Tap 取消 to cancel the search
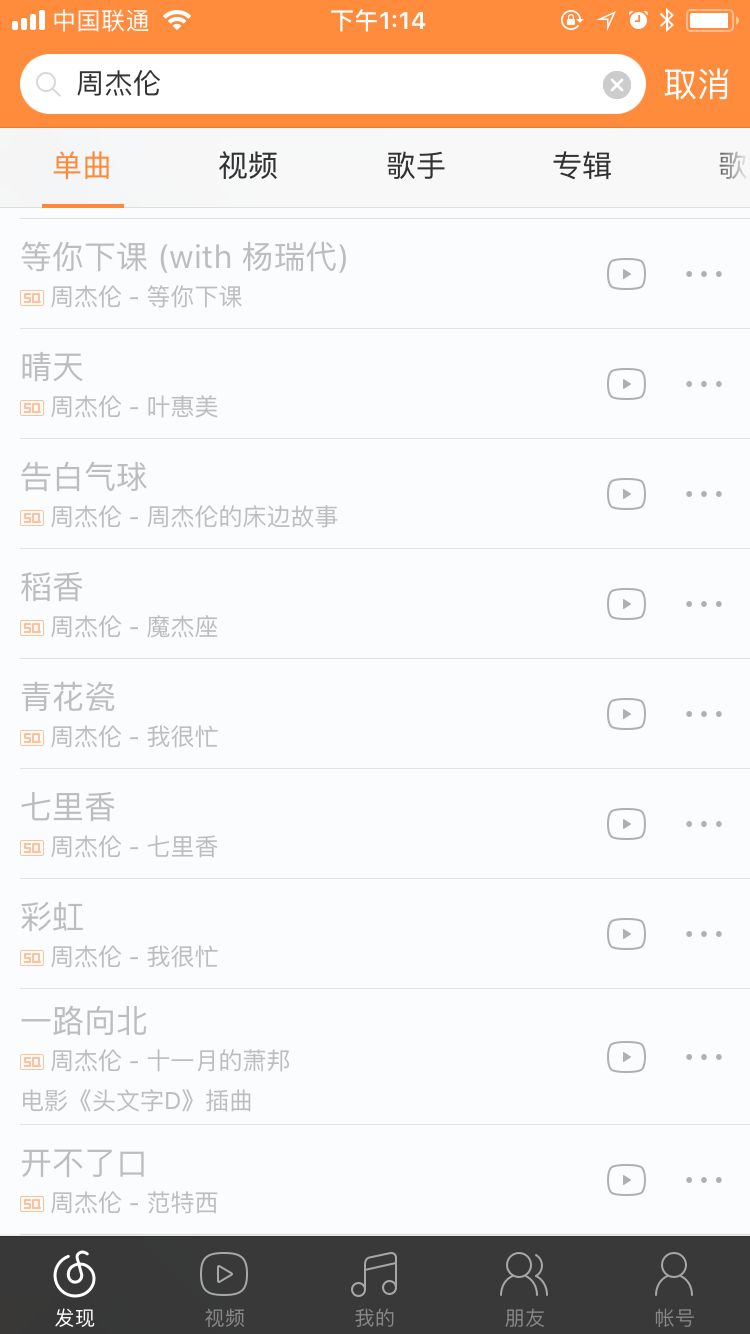 [x=699, y=84]
